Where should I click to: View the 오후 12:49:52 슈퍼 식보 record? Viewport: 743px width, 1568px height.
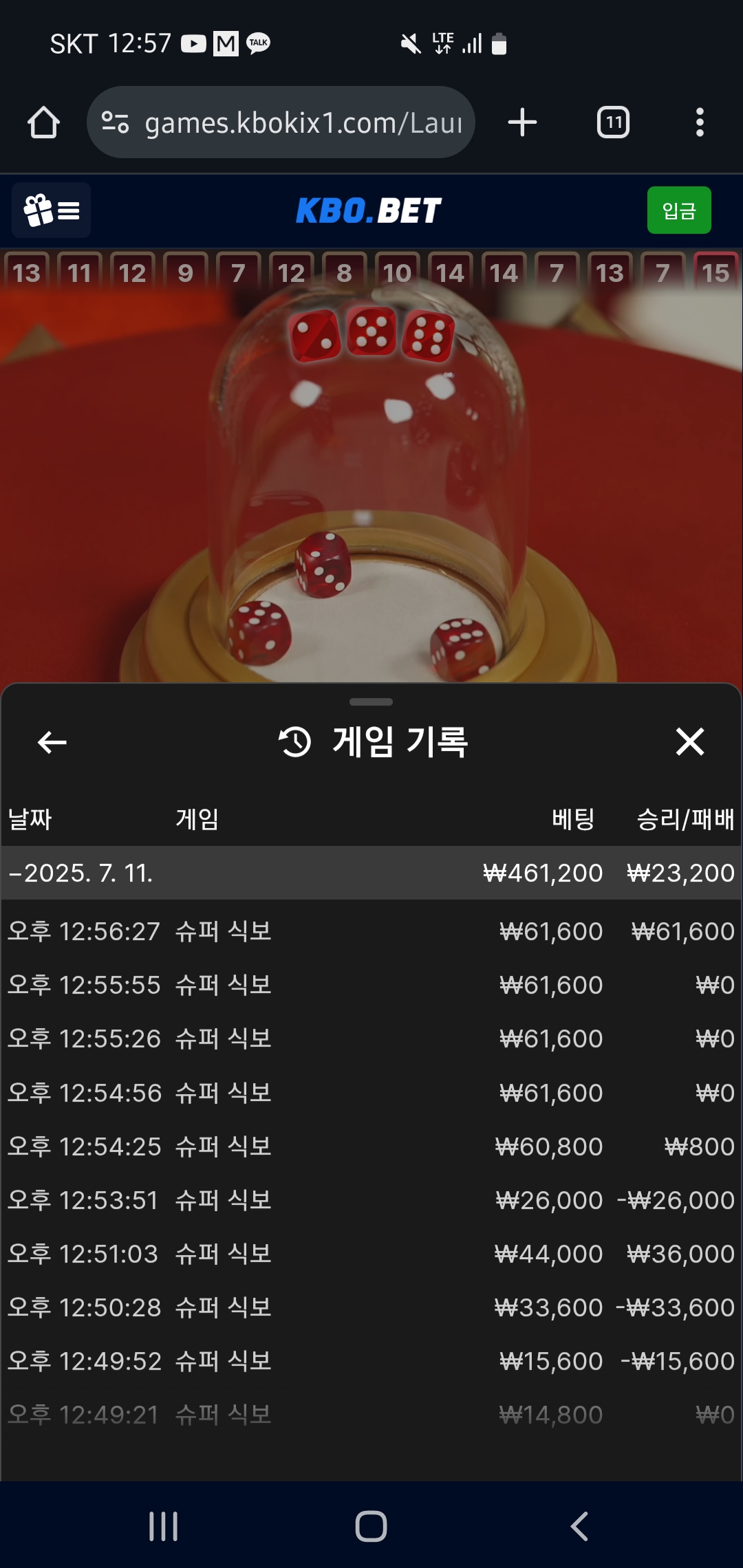[x=371, y=1361]
